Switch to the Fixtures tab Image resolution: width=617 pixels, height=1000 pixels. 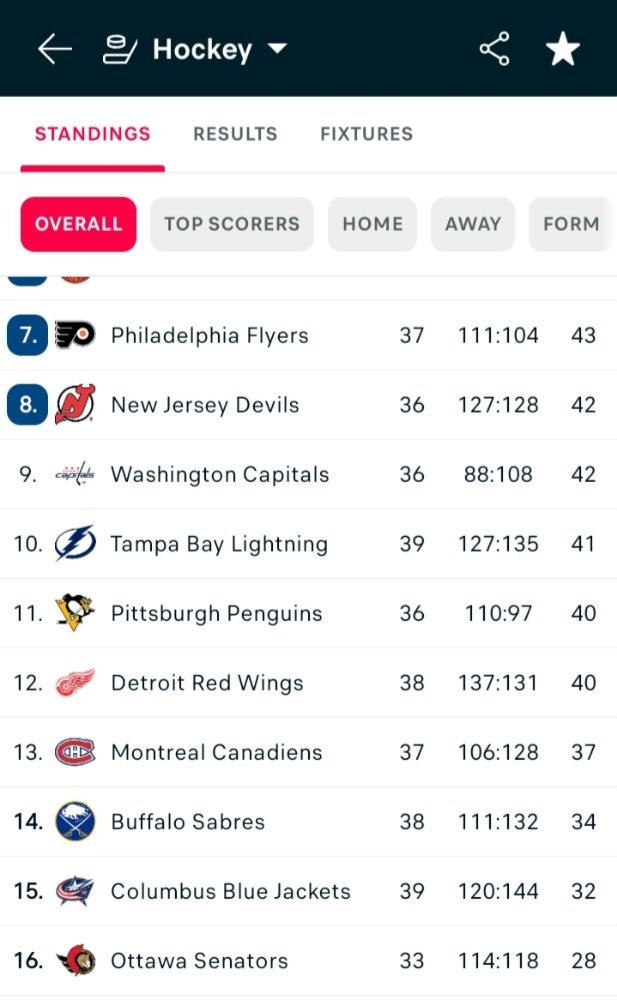click(367, 134)
